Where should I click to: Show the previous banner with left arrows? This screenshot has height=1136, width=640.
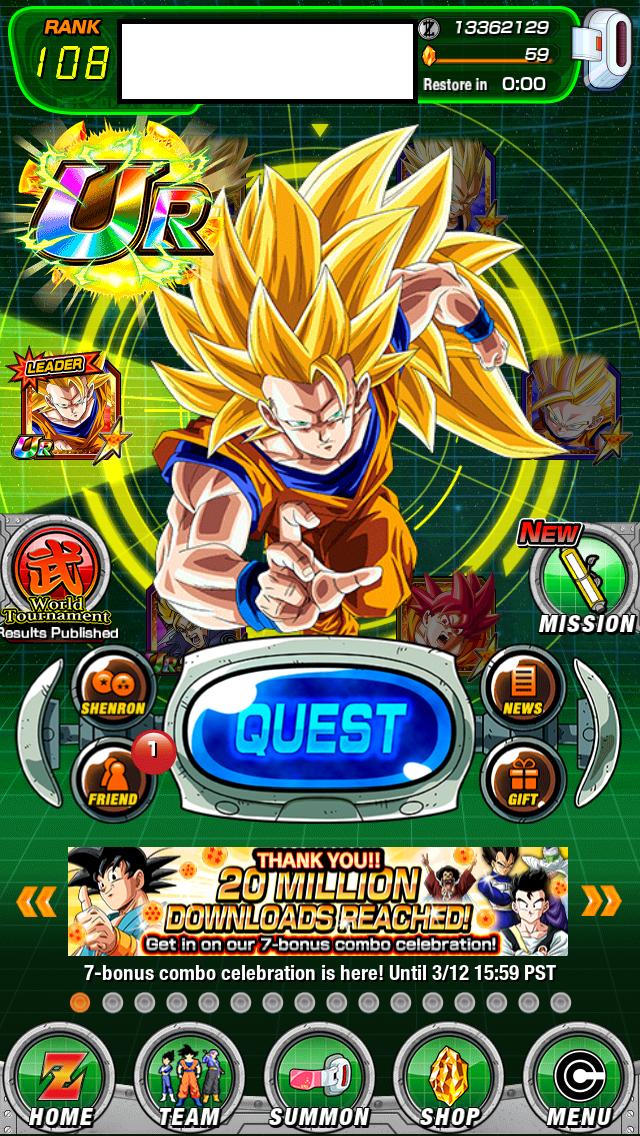click(x=36, y=902)
